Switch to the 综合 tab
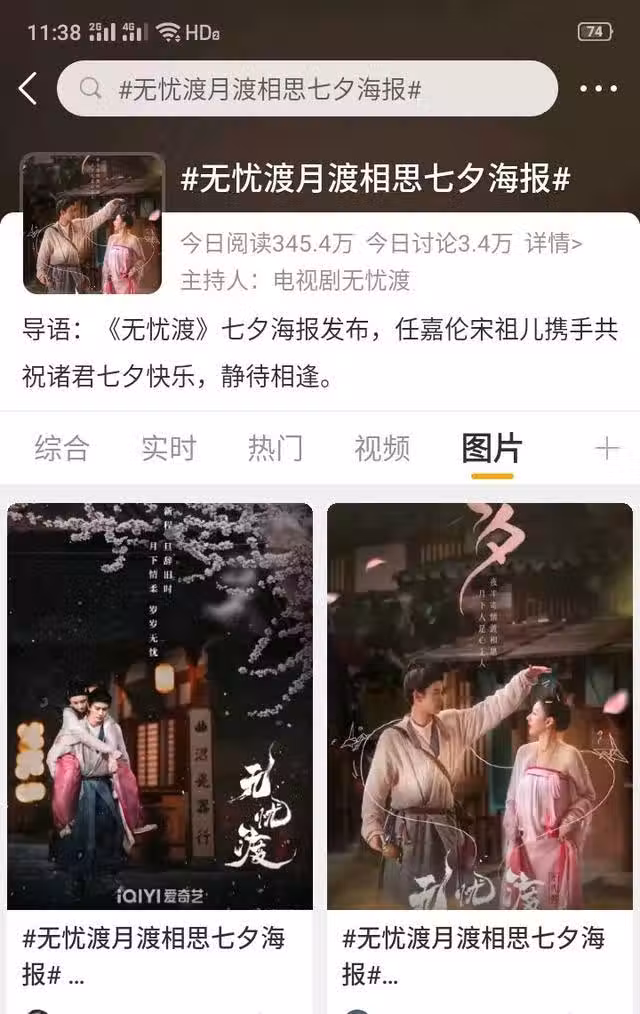Image resolution: width=640 pixels, height=1014 pixels. point(62,448)
